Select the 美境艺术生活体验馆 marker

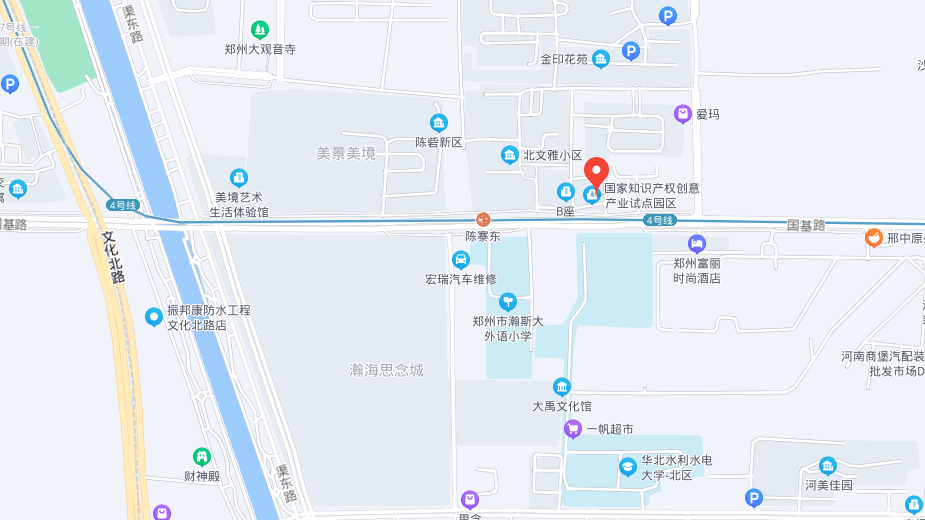(x=238, y=177)
